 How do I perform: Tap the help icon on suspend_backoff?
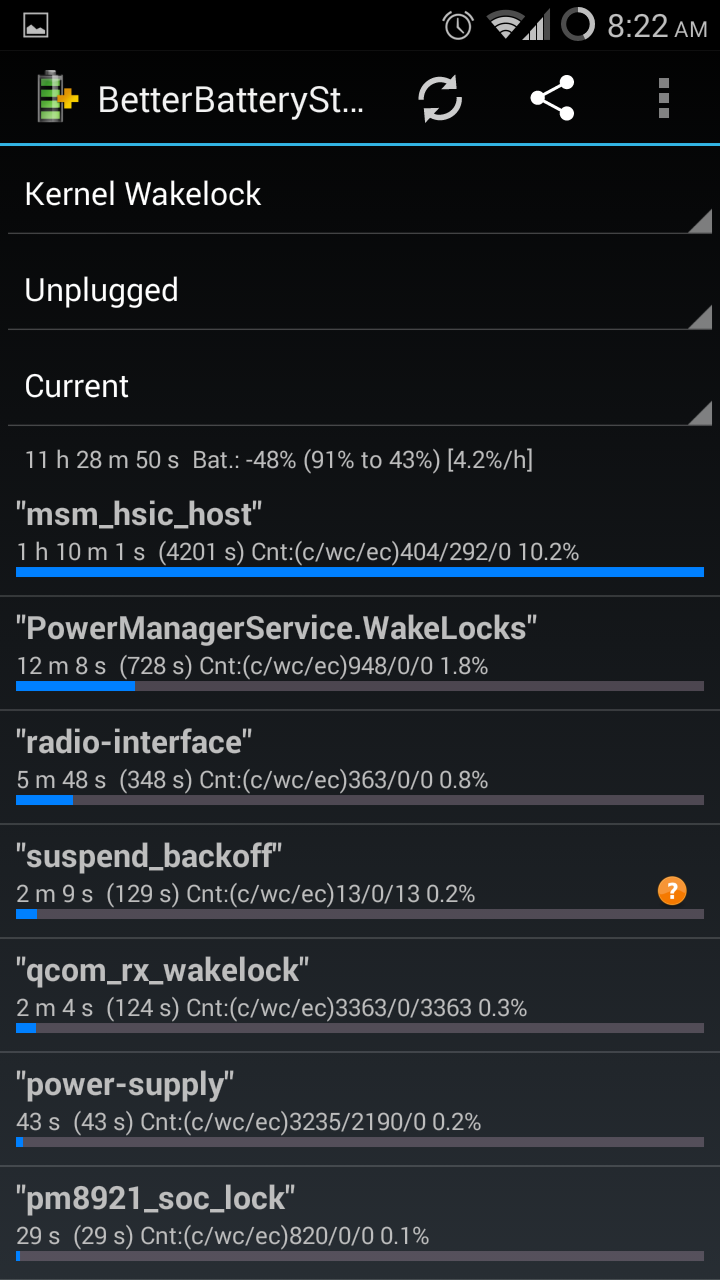pyautogui.click(x=672, y=890)
